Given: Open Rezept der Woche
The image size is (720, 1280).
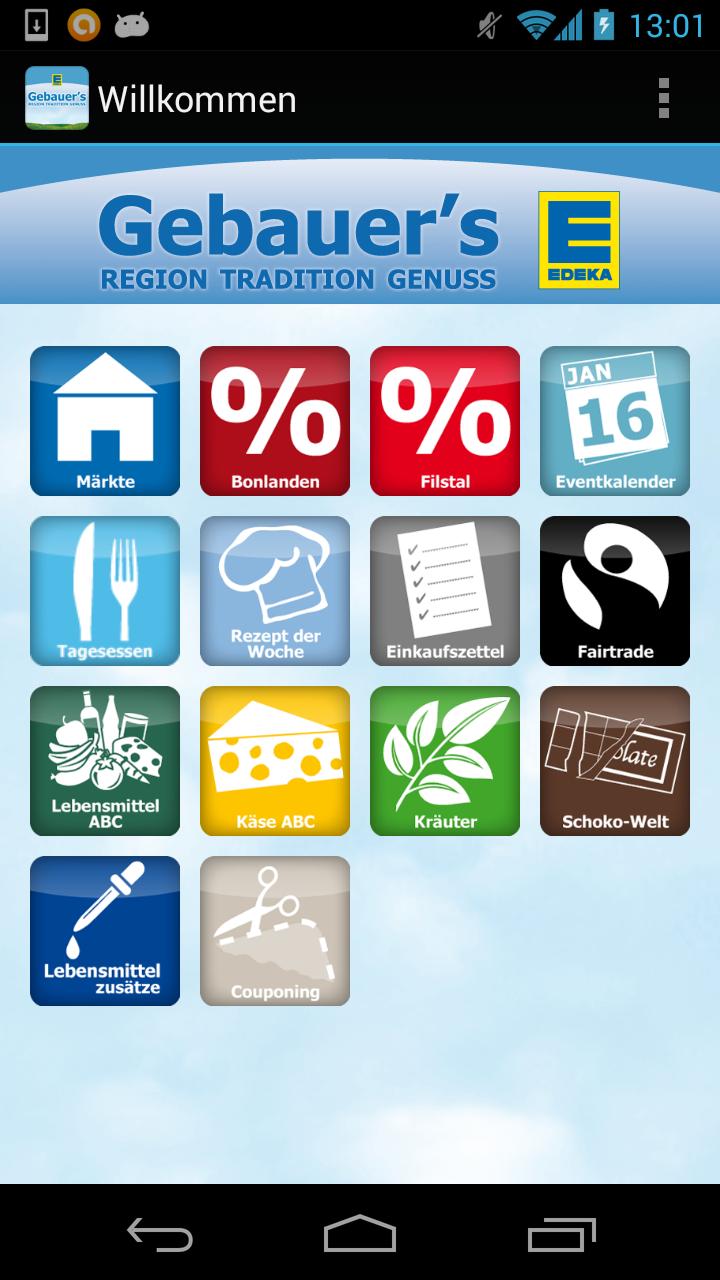Looking at the screenshot, I should pos(275,591).
